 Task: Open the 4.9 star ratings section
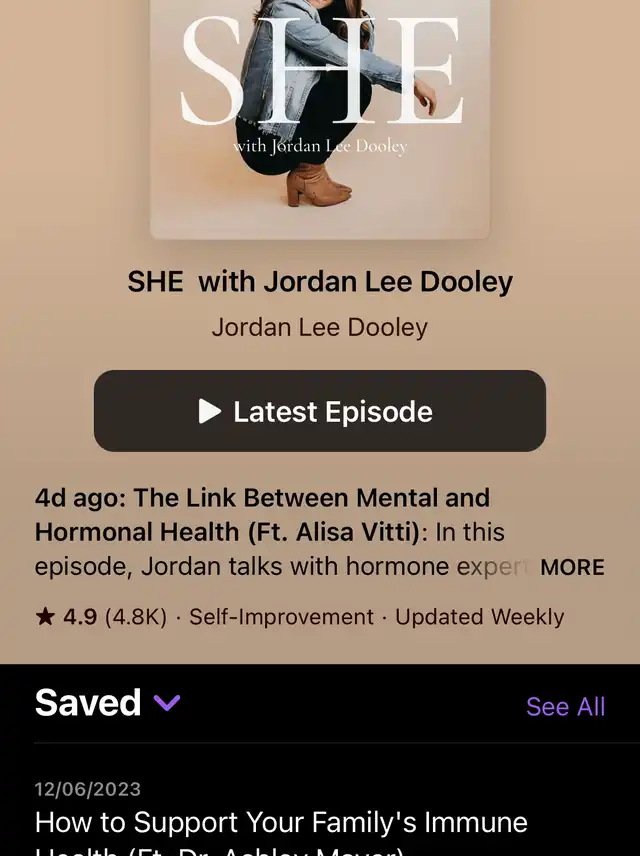[100, 617]
